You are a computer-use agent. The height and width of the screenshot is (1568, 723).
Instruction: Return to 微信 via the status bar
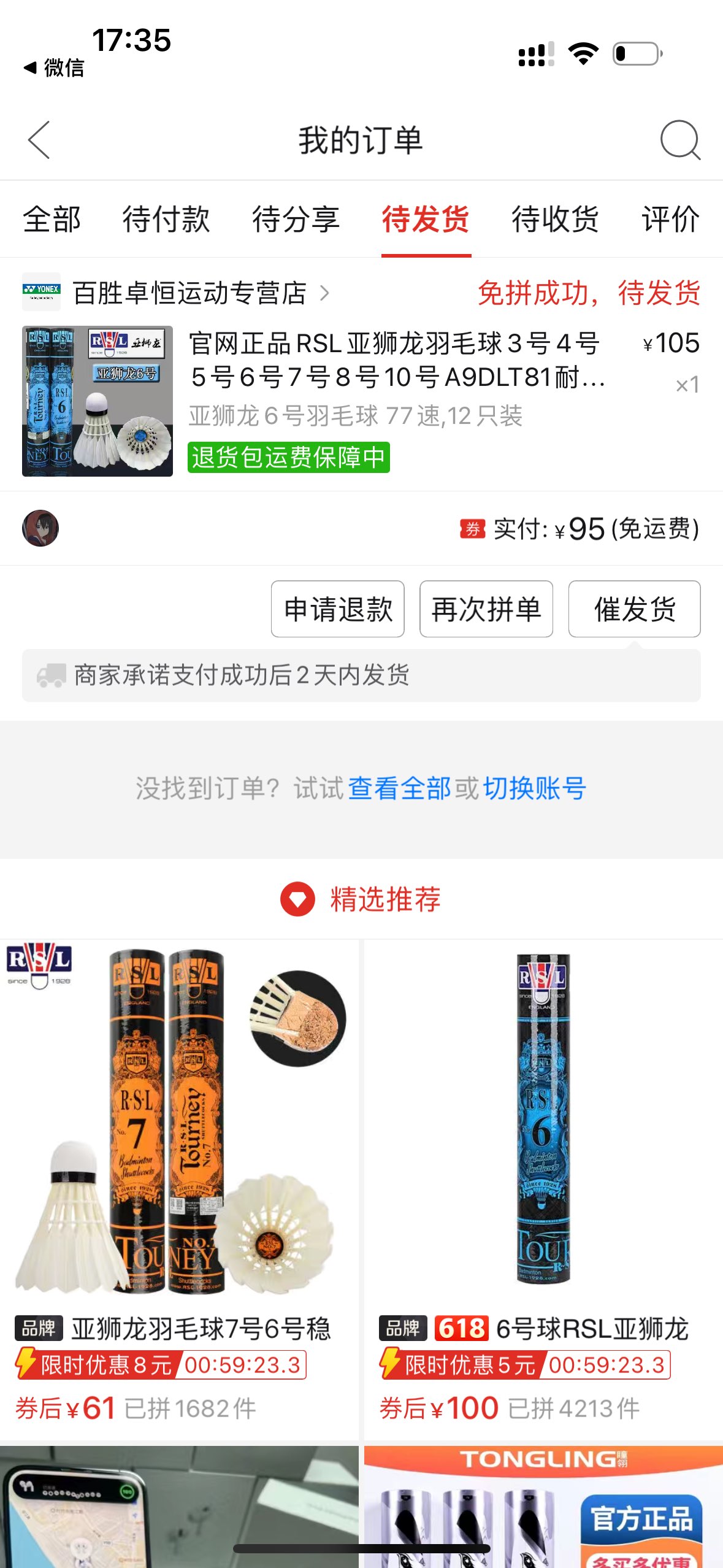[x=54, y=67]
